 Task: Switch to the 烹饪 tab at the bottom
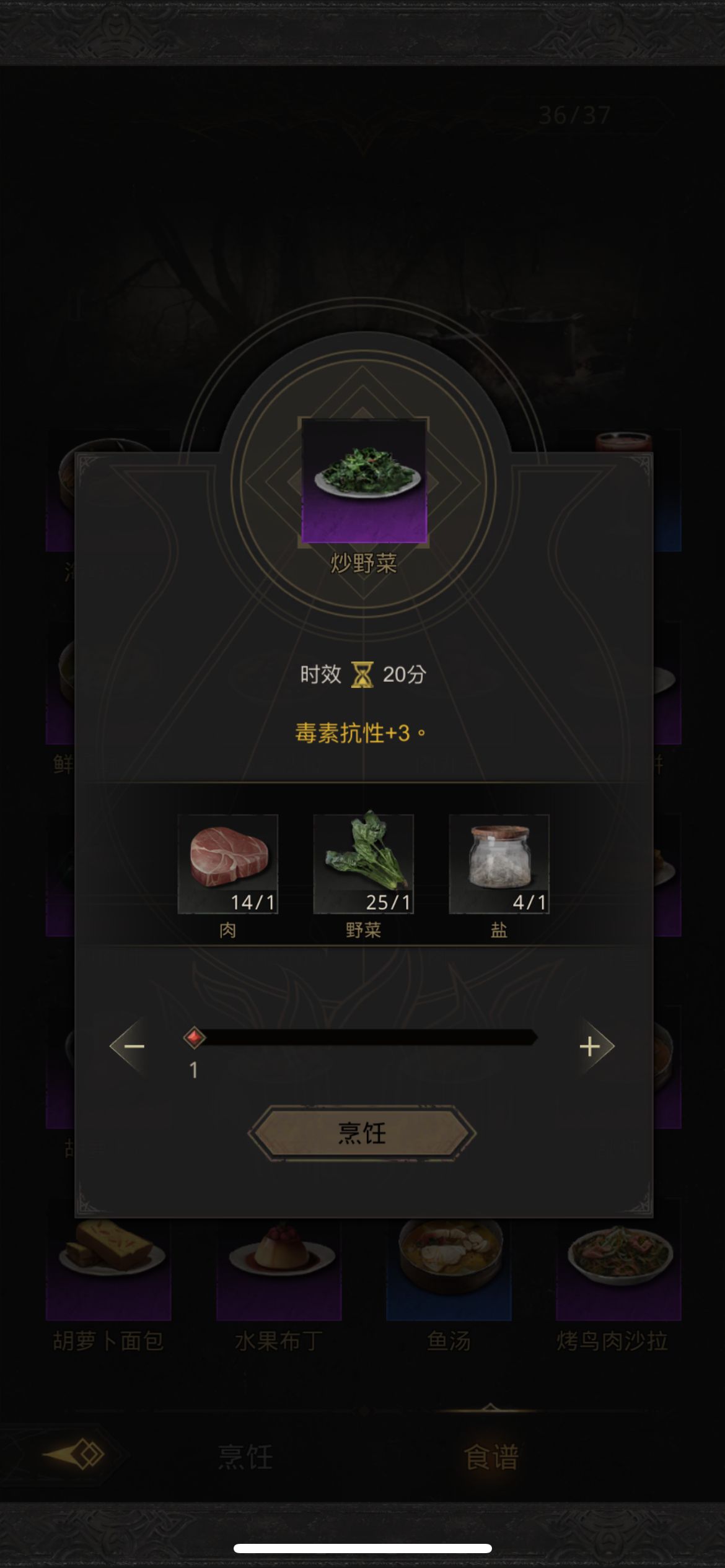(245, 1457)
